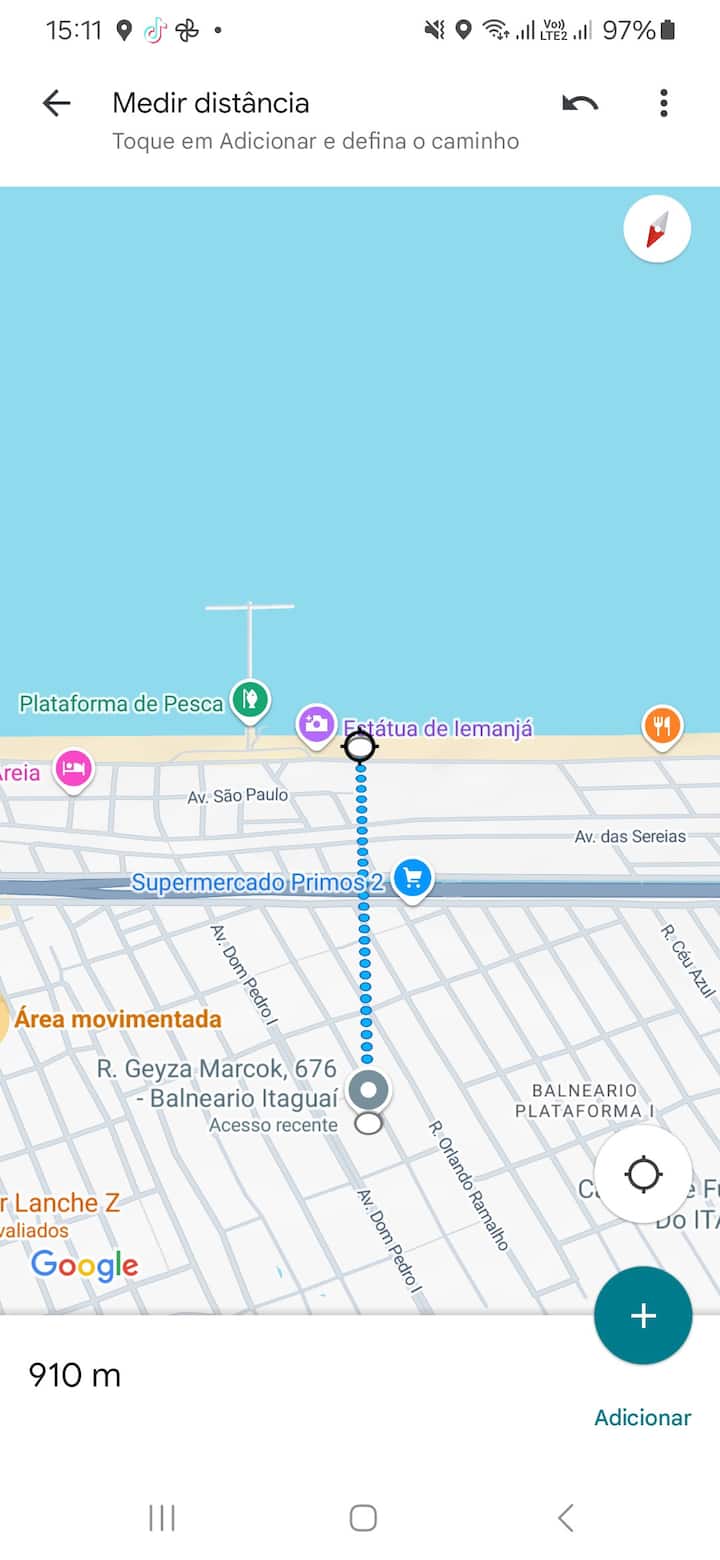Open Supermercado Primos 2 marker

(412, 879)
